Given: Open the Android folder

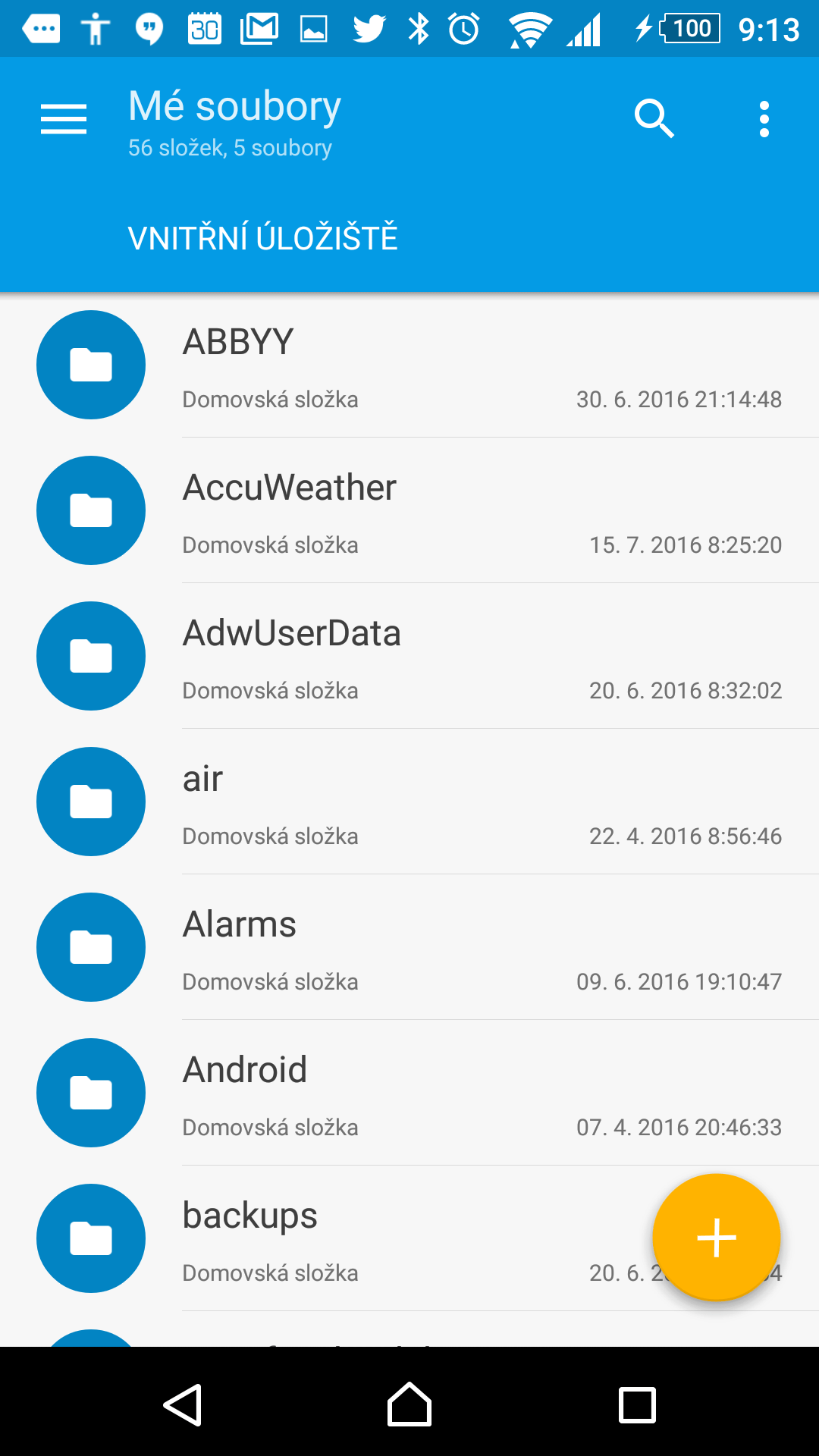Looking at the screenshot, I should pyautogui.click(x=409, y=1093).
